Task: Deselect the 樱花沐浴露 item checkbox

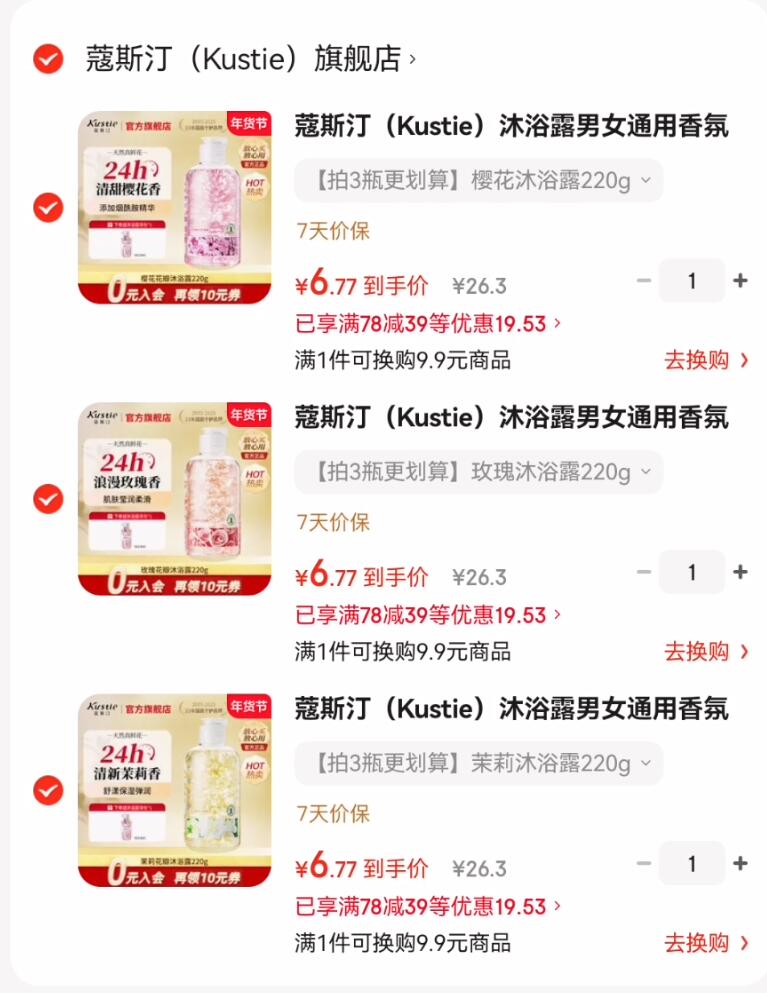Action: pyautogui.click(x=47, y=208)
